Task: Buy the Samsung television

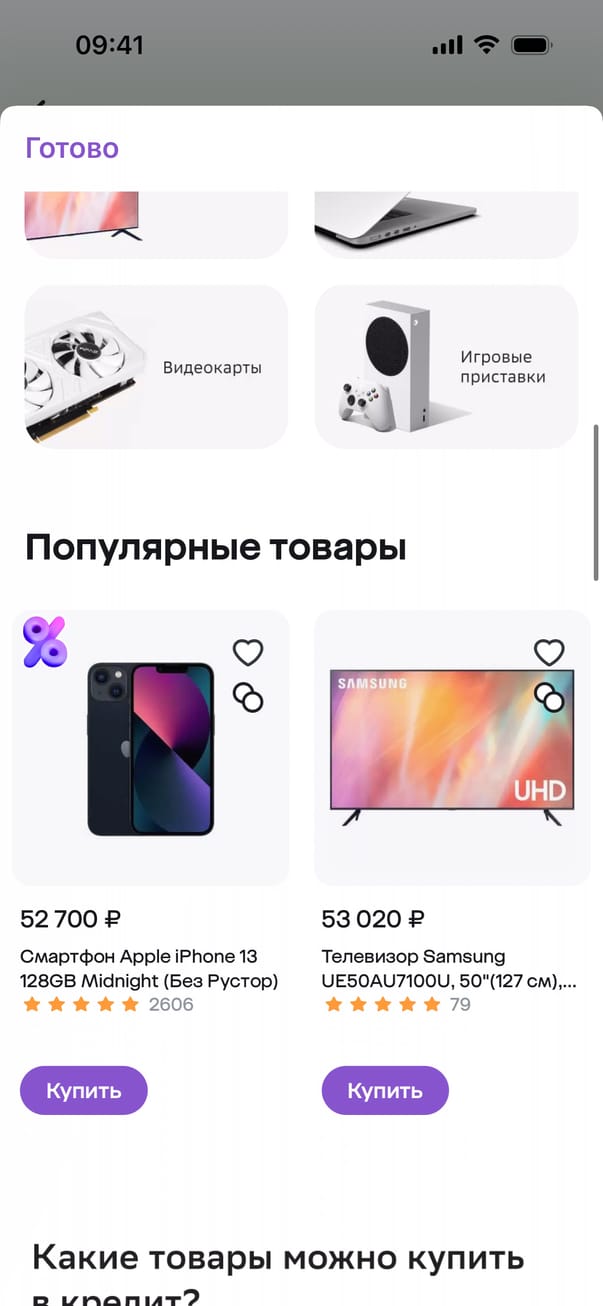Action: pyautogui.click(x=385, y=1090)
